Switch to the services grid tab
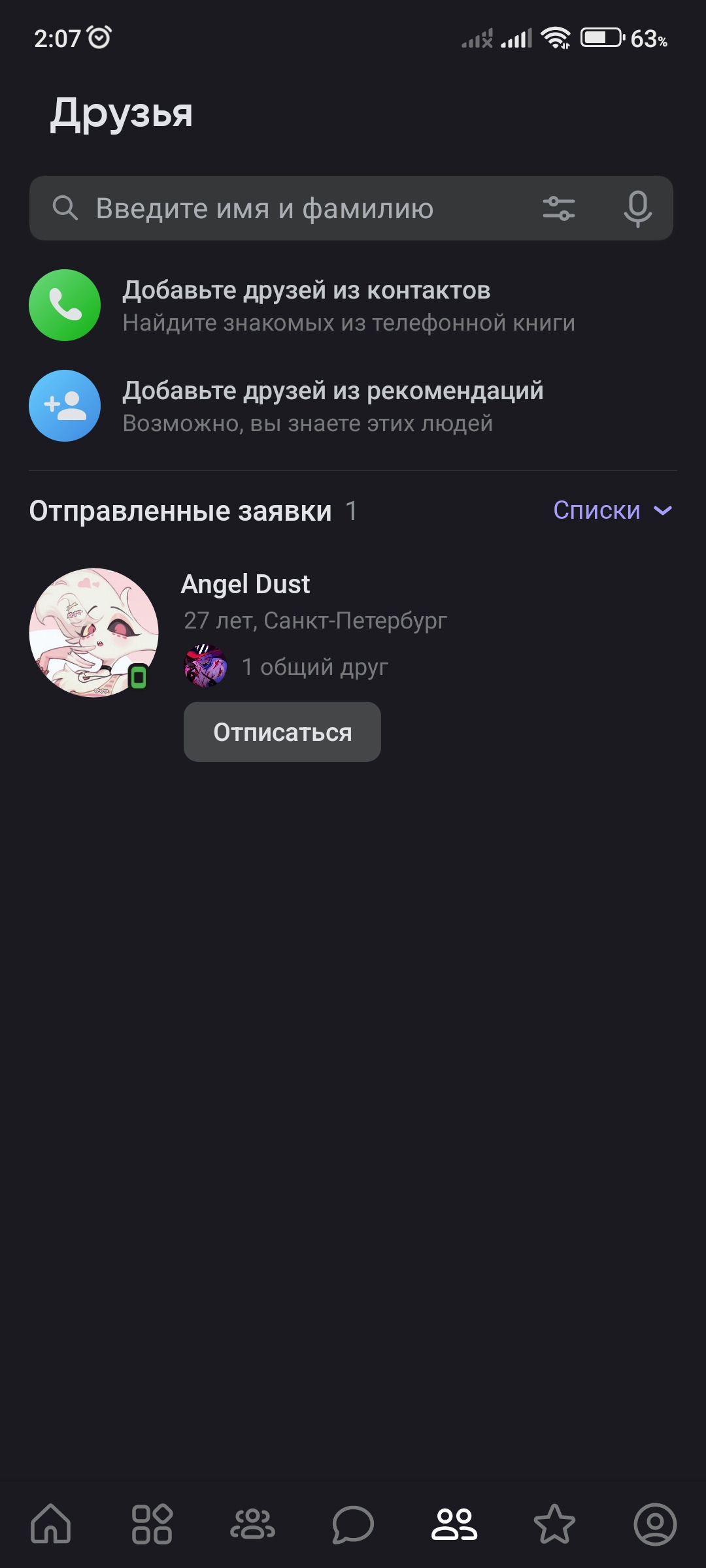Image resolution: width=706 pixels, height=1568 pixels. 152,1524
